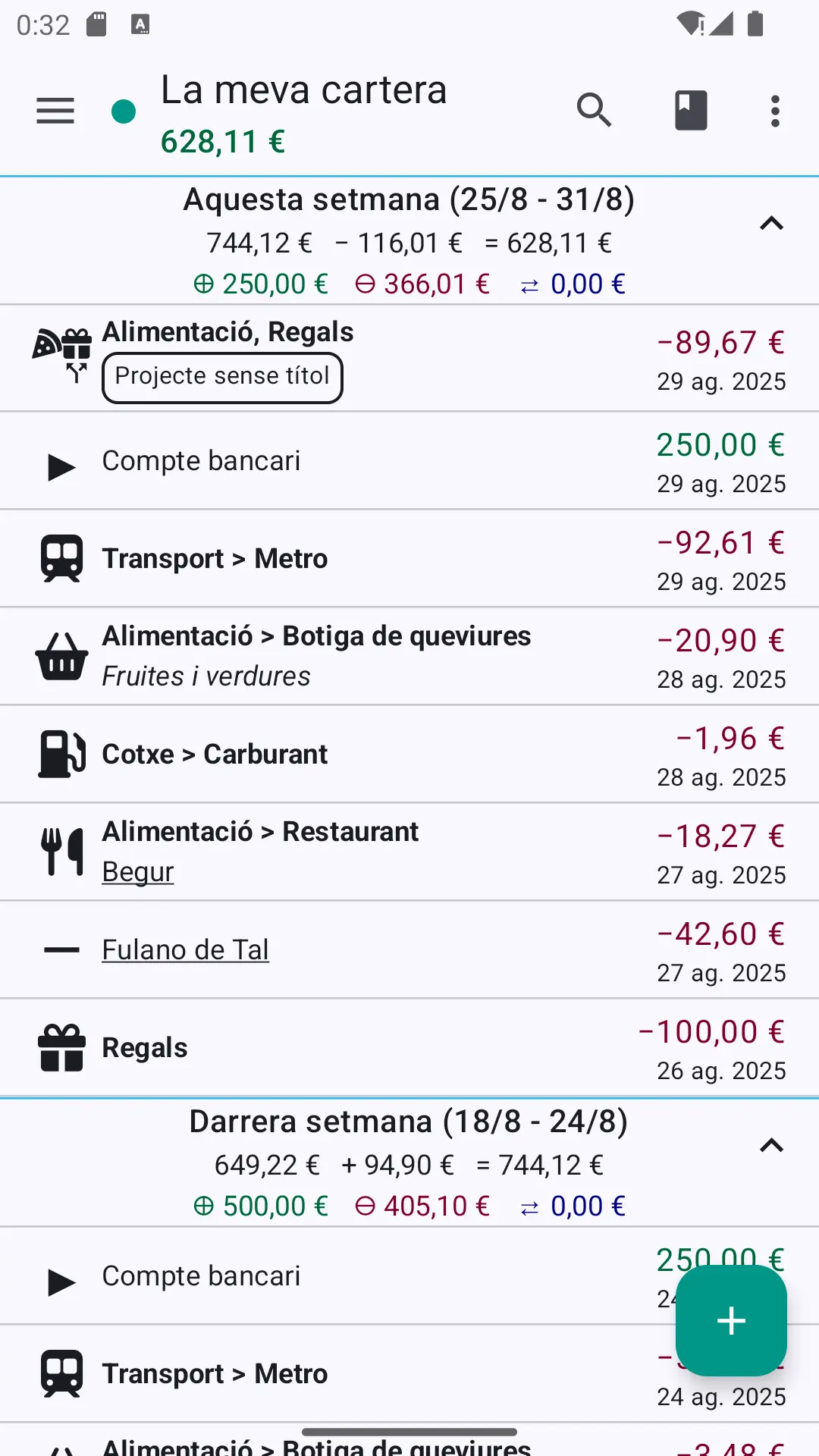Search transactions with the magnifier icon

pyautogui.click(x=594, y=111)
